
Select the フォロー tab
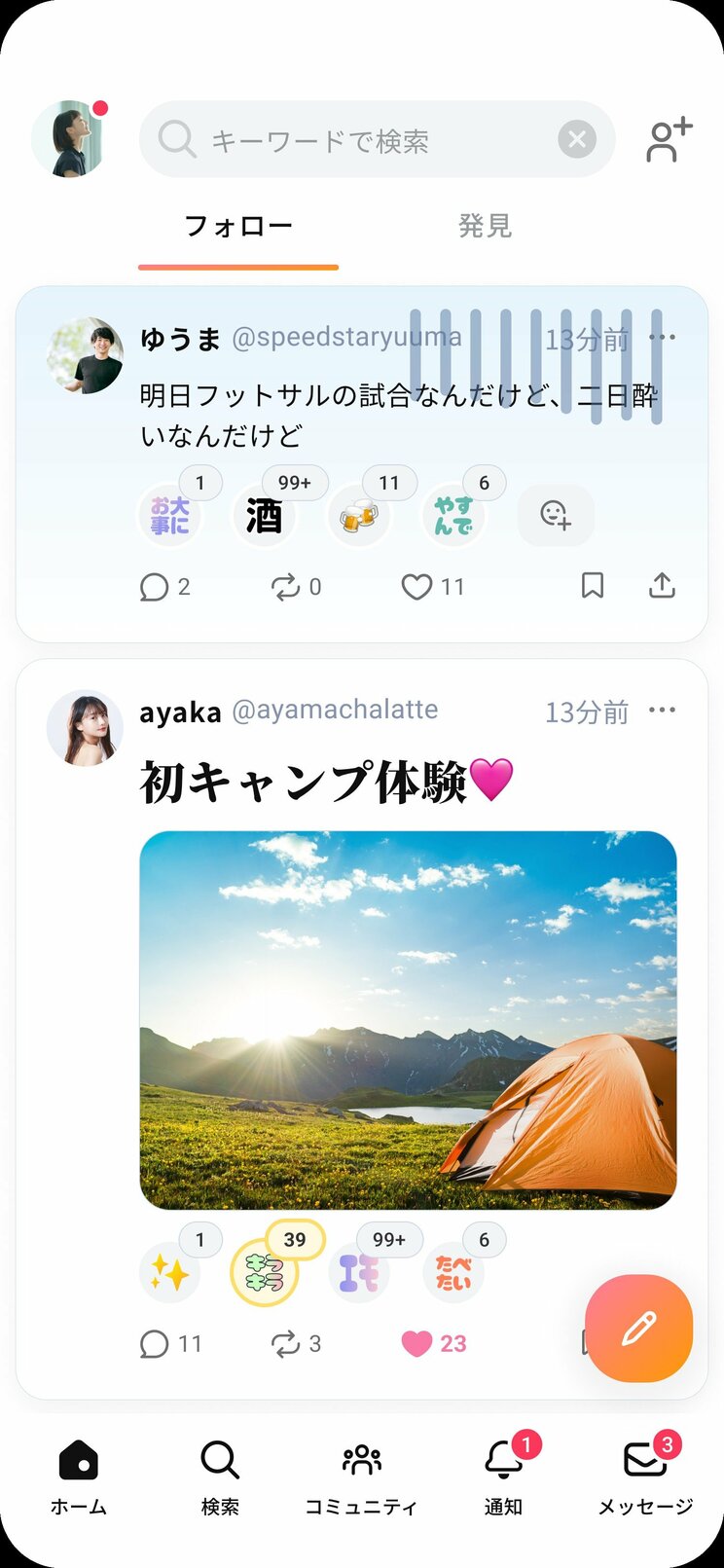237,226
